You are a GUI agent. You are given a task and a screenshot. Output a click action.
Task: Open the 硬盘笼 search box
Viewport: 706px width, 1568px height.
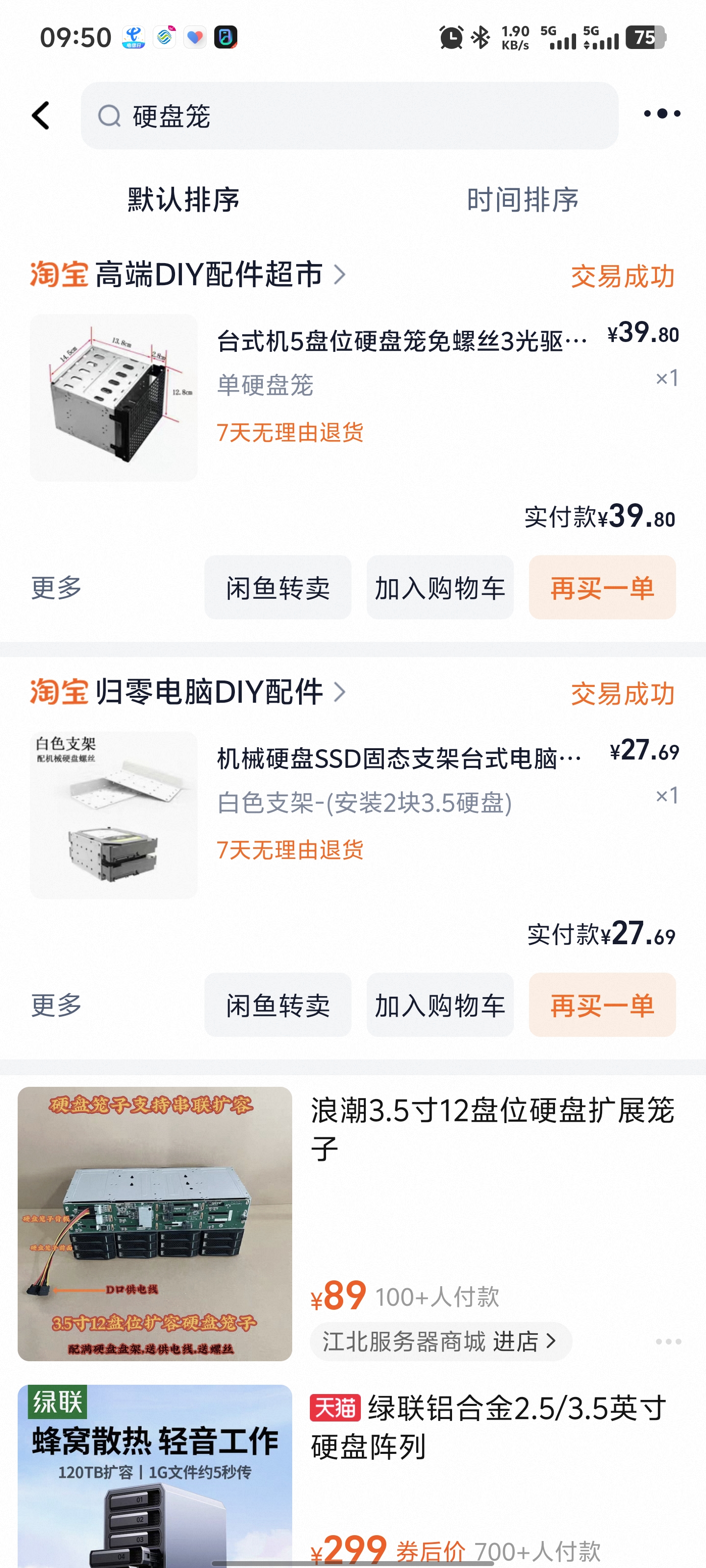click(x=350, y=116)
